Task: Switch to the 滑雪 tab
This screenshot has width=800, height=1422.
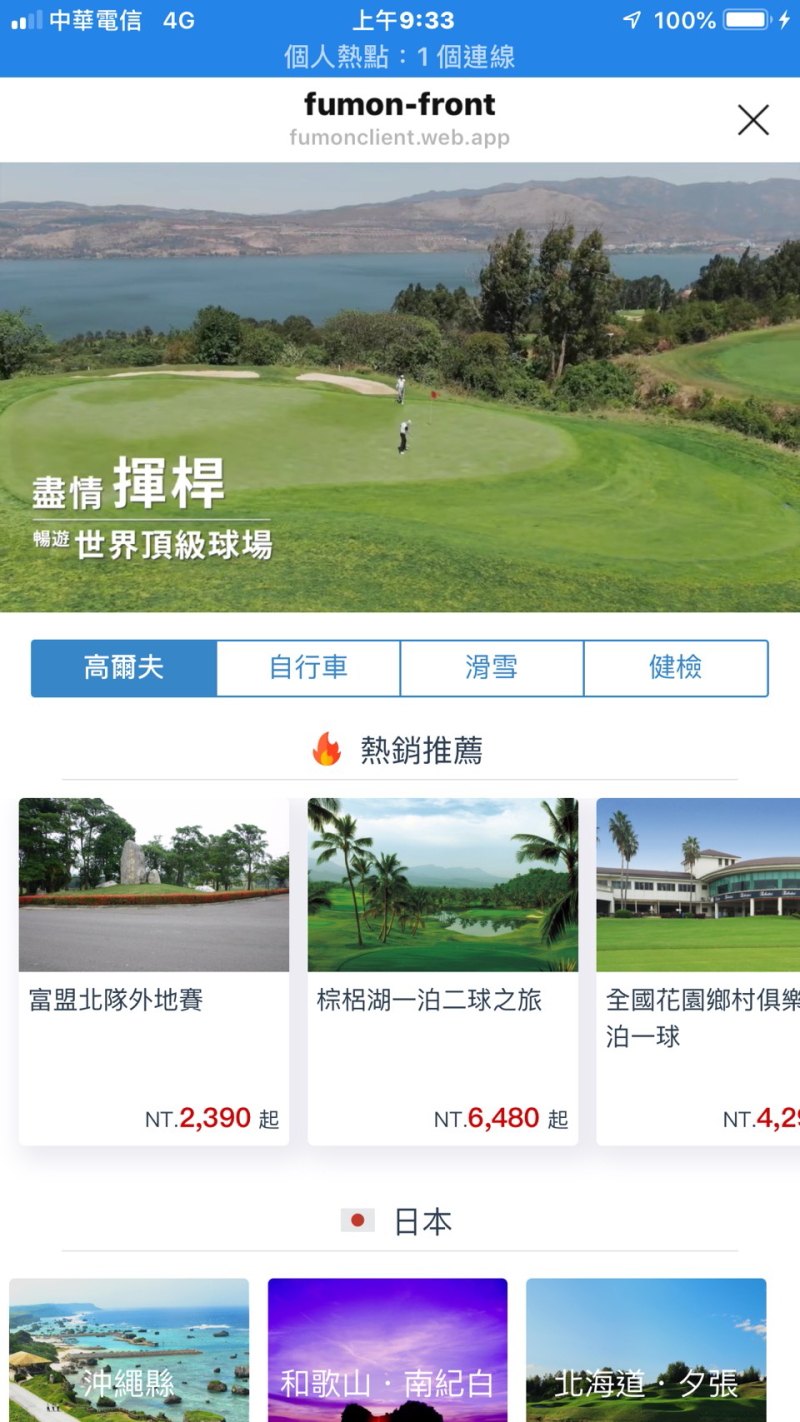Action: tap(492, 668)
